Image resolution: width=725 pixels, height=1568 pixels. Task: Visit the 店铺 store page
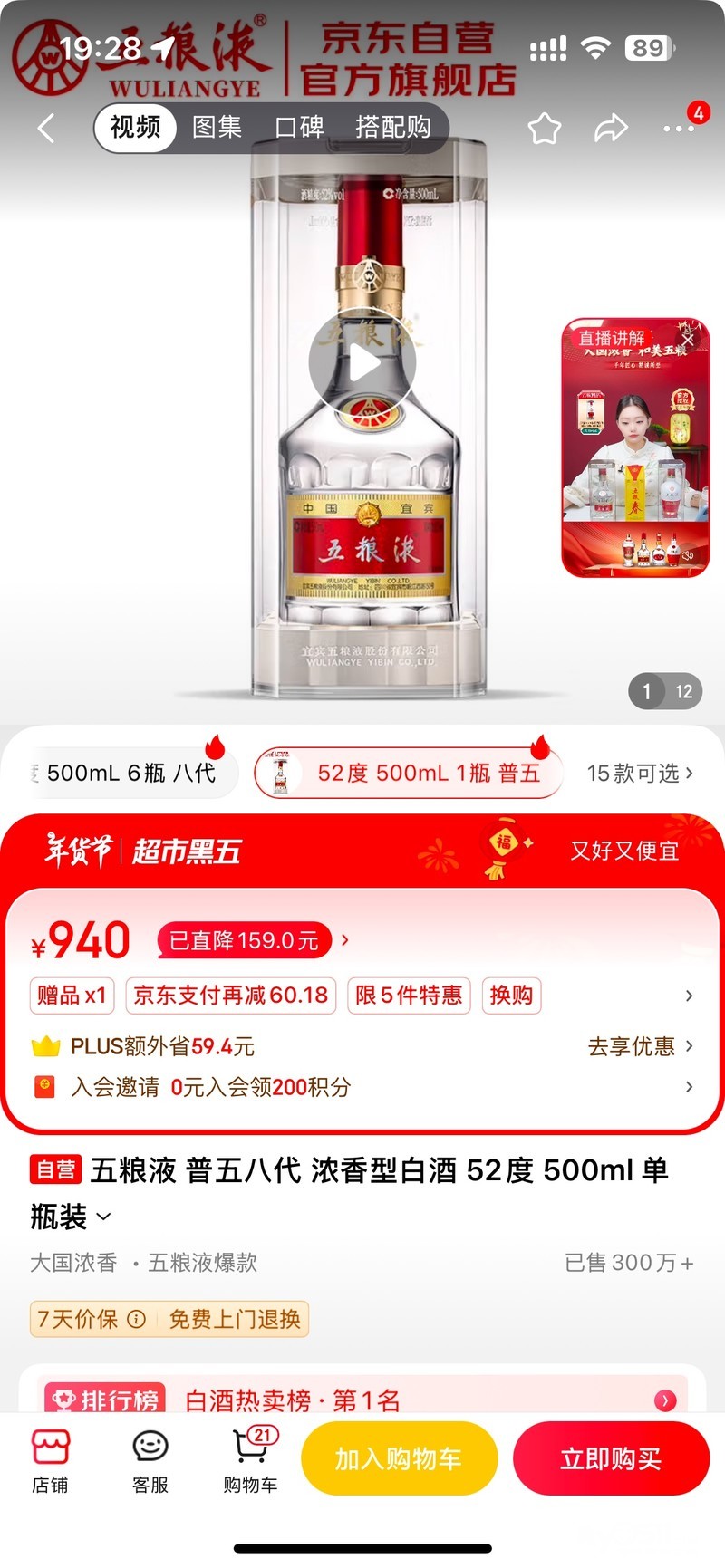point(50,1460)
